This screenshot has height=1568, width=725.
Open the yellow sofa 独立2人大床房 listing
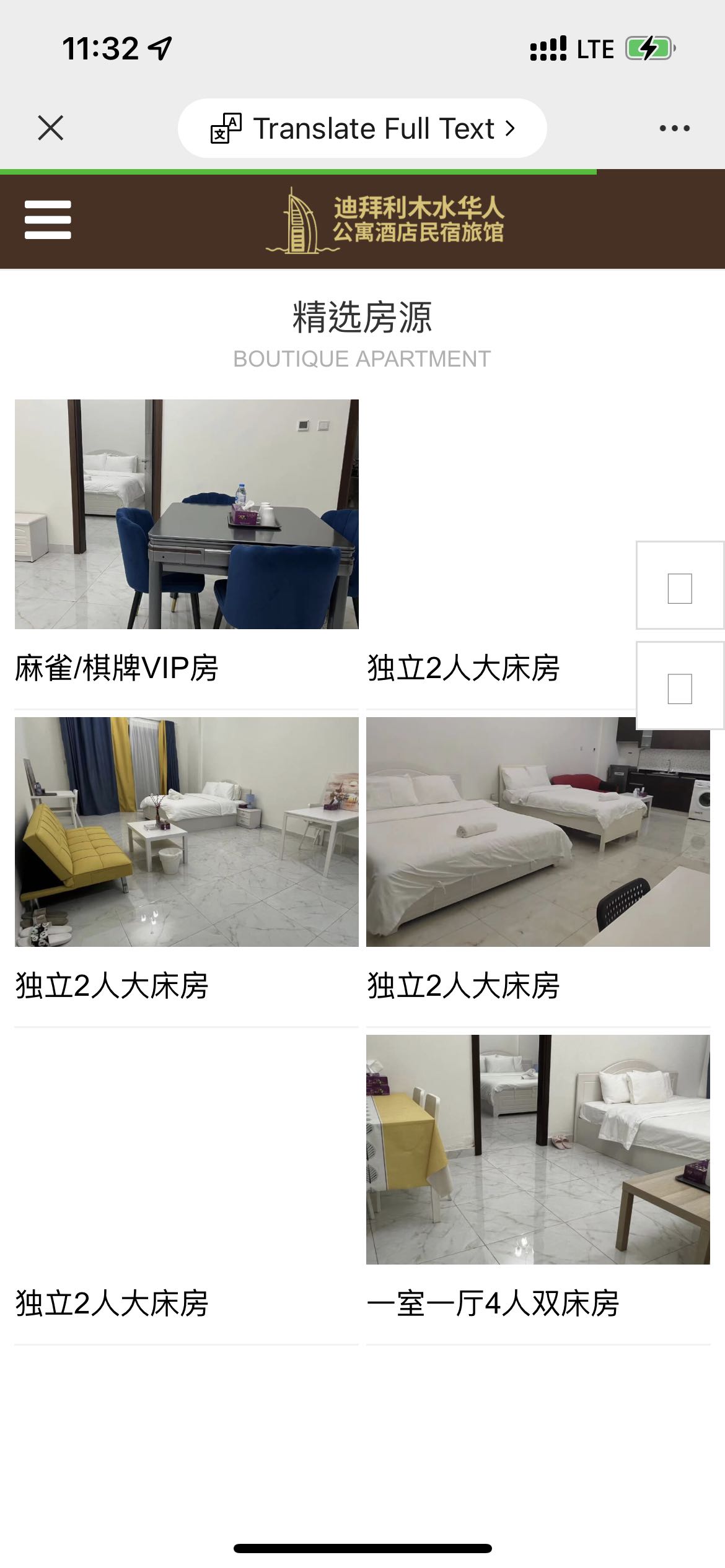pos(186,831)
